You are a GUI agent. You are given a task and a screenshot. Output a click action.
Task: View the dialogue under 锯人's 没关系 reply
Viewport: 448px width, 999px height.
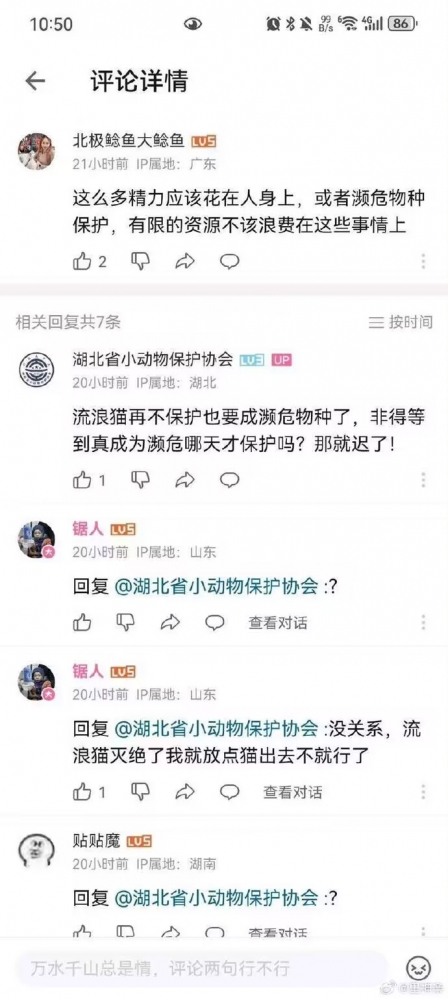(293, 792)
